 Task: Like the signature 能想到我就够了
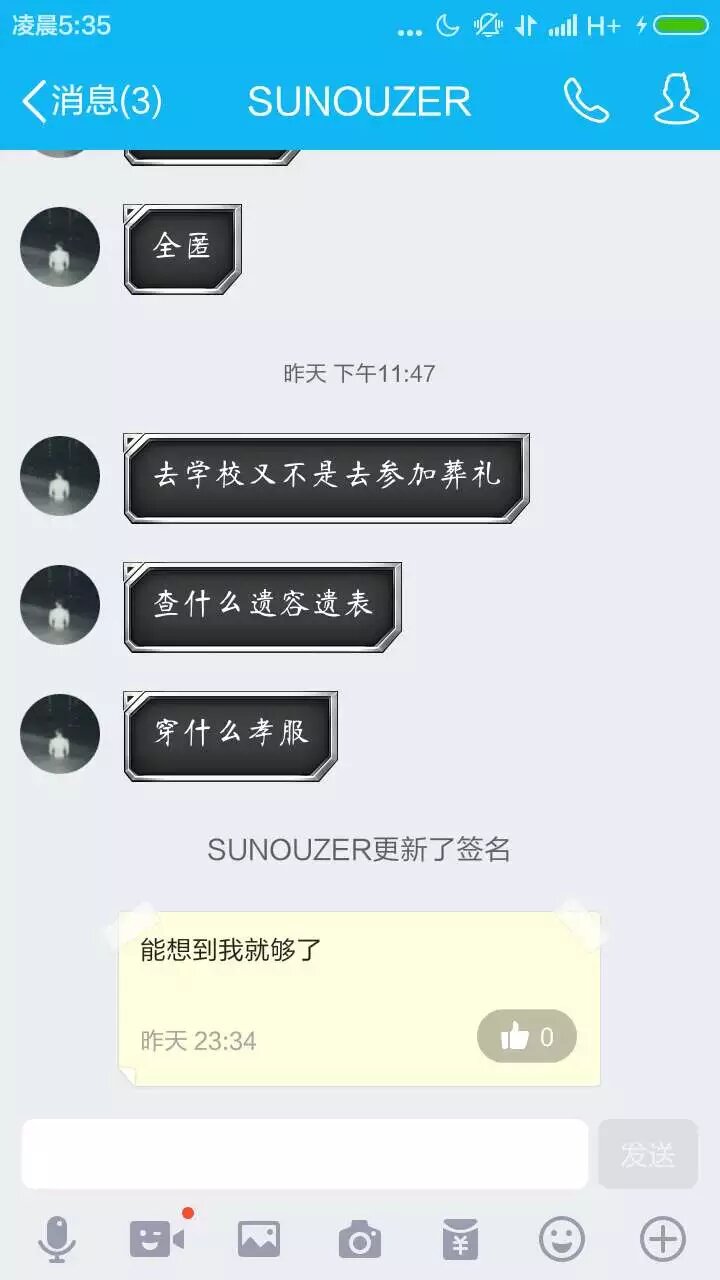pyautogui.click(x=527, y=1036)
